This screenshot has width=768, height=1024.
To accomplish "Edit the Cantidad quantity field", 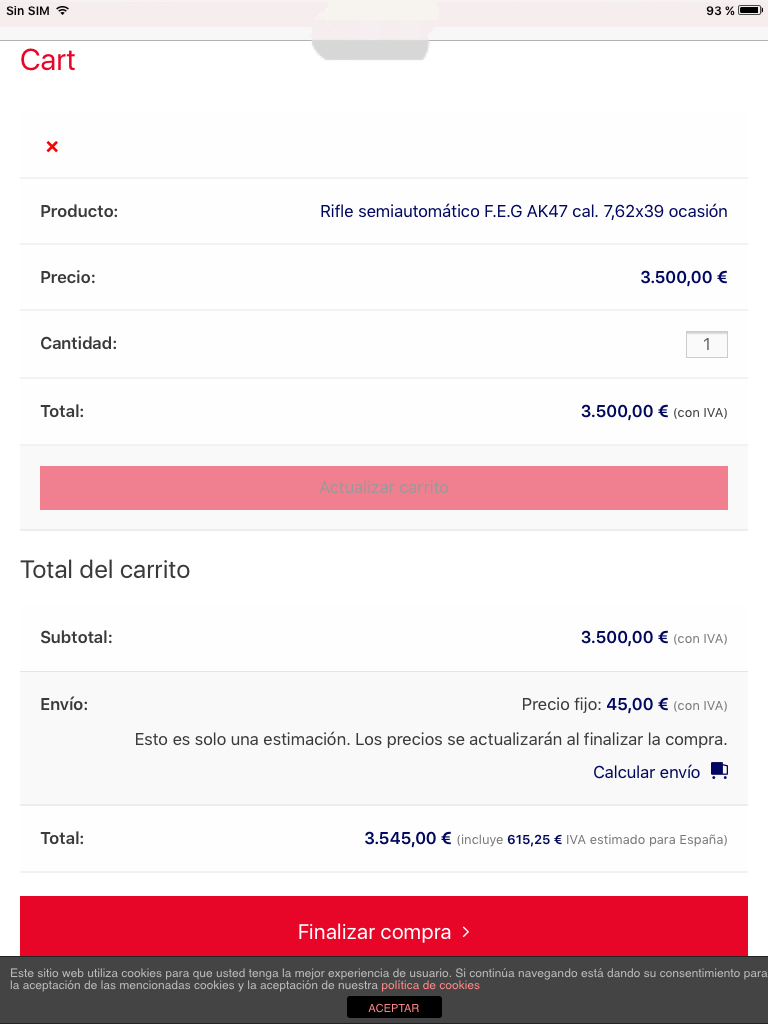I will [x=706, y=344].
